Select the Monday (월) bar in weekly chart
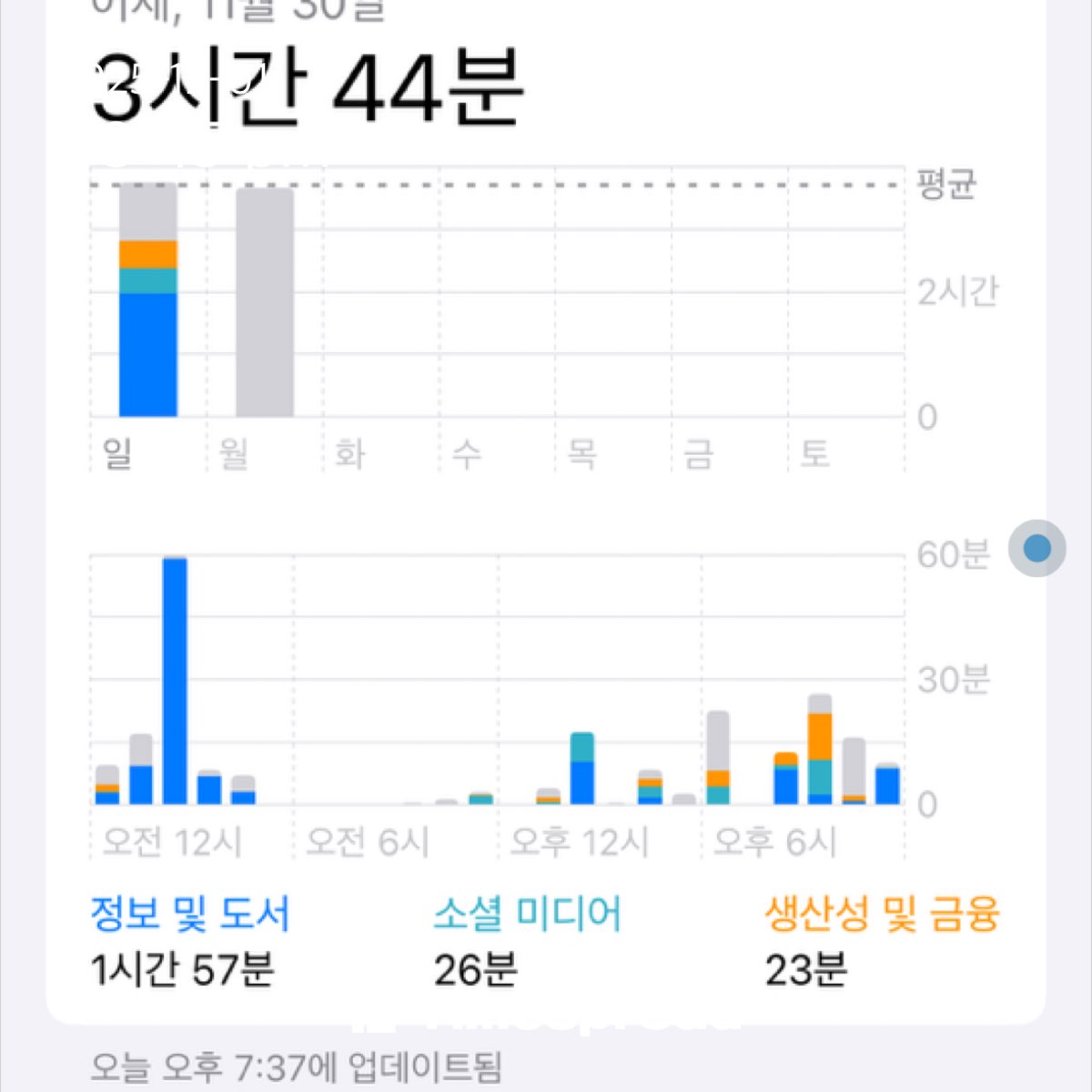 coord(265,303)
